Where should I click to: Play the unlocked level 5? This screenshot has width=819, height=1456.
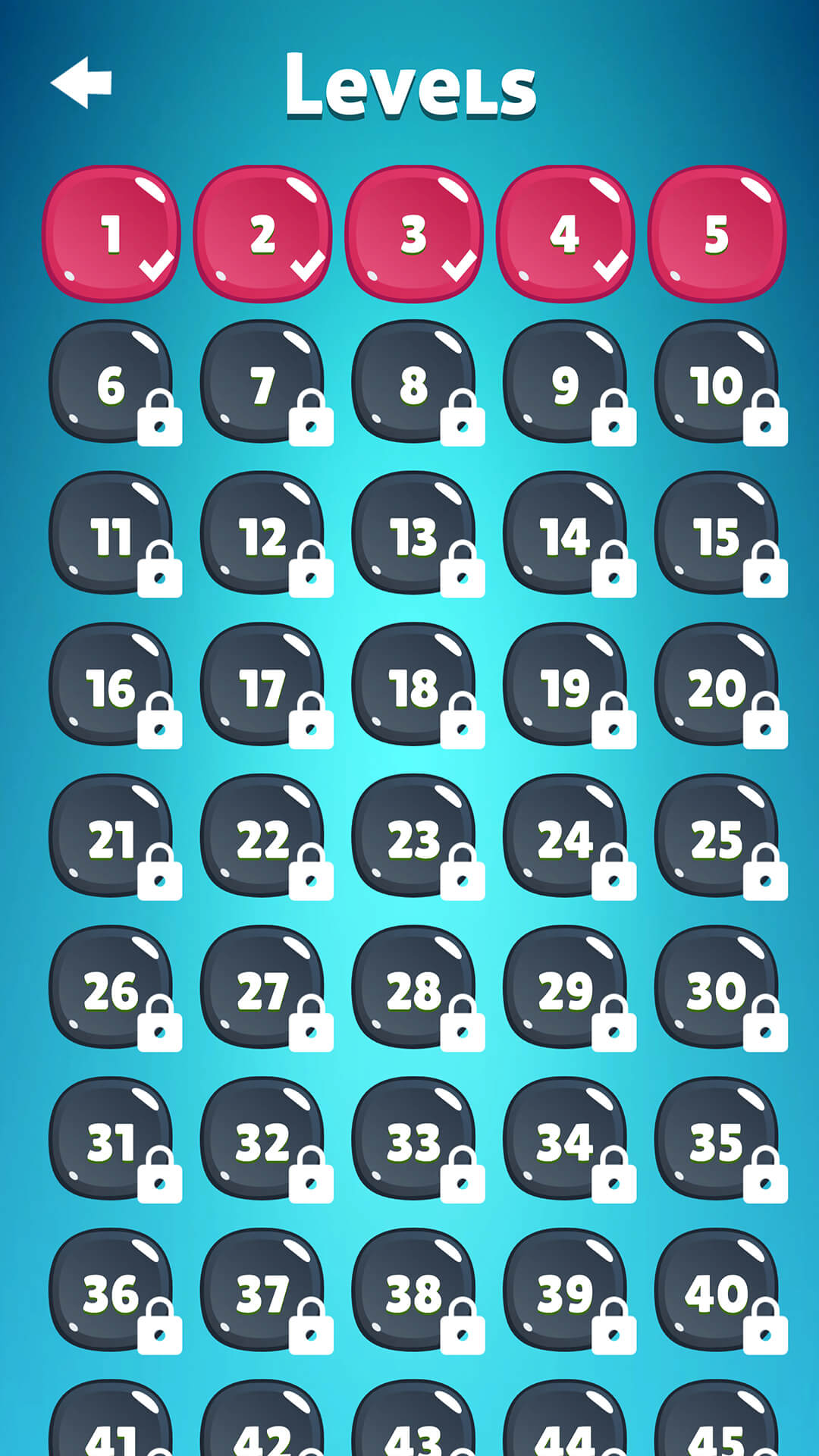716,234
